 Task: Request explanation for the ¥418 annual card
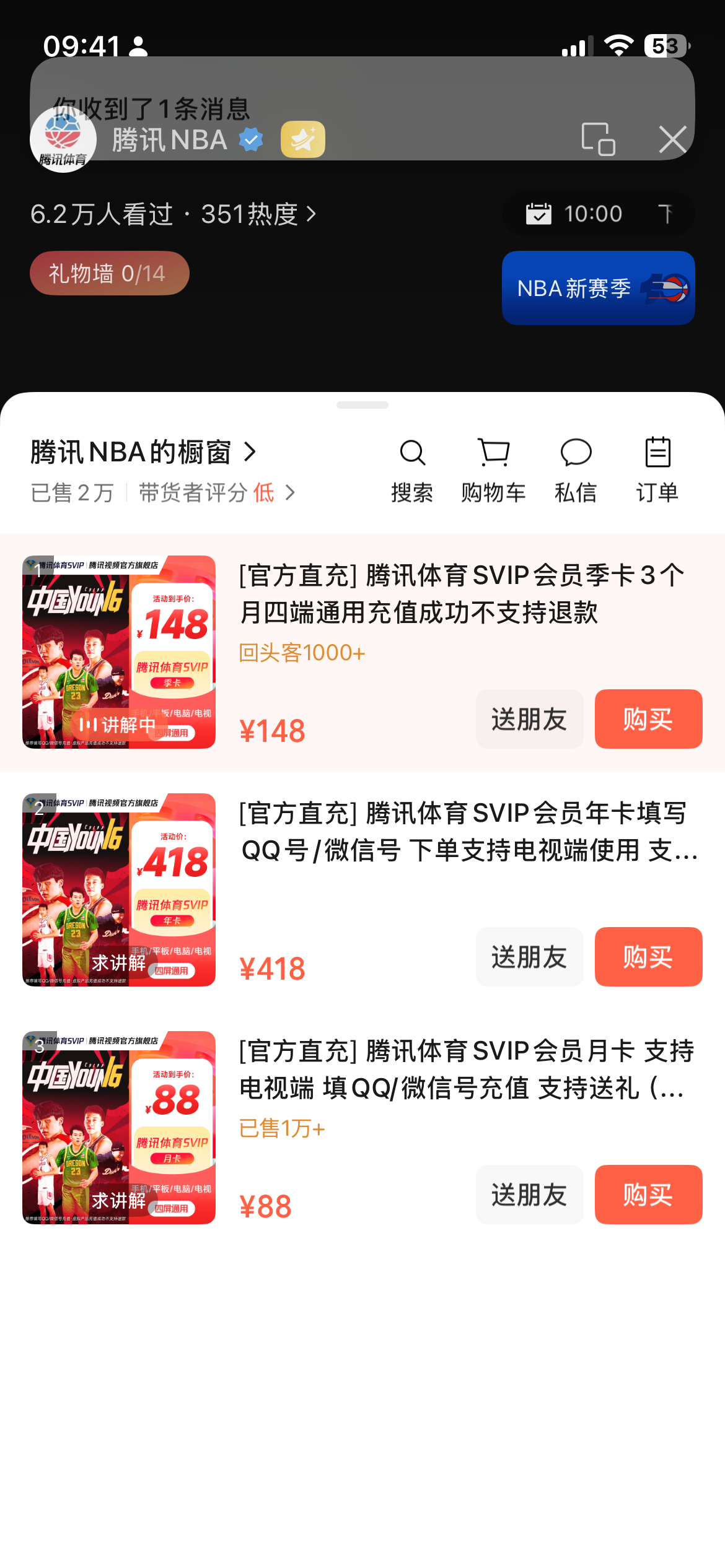point(118,963)
